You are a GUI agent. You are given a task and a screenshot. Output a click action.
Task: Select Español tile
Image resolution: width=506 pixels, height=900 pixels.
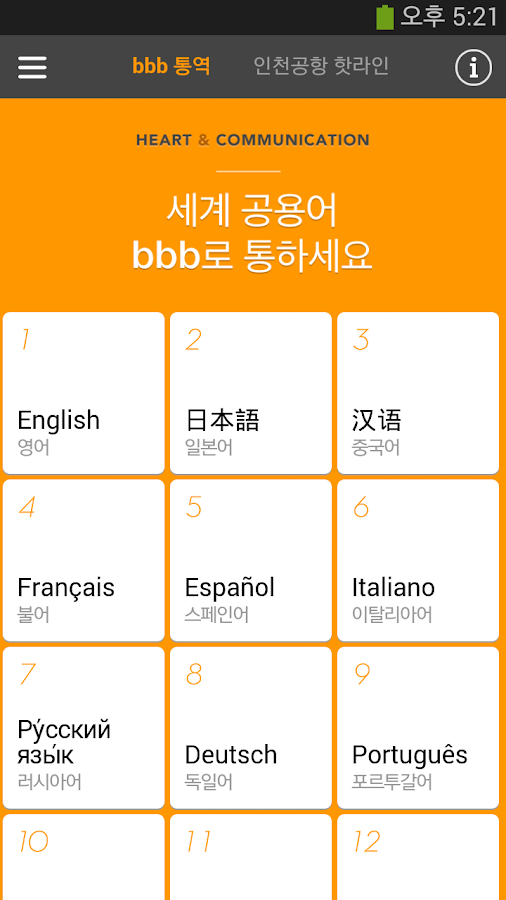(251, 560)
